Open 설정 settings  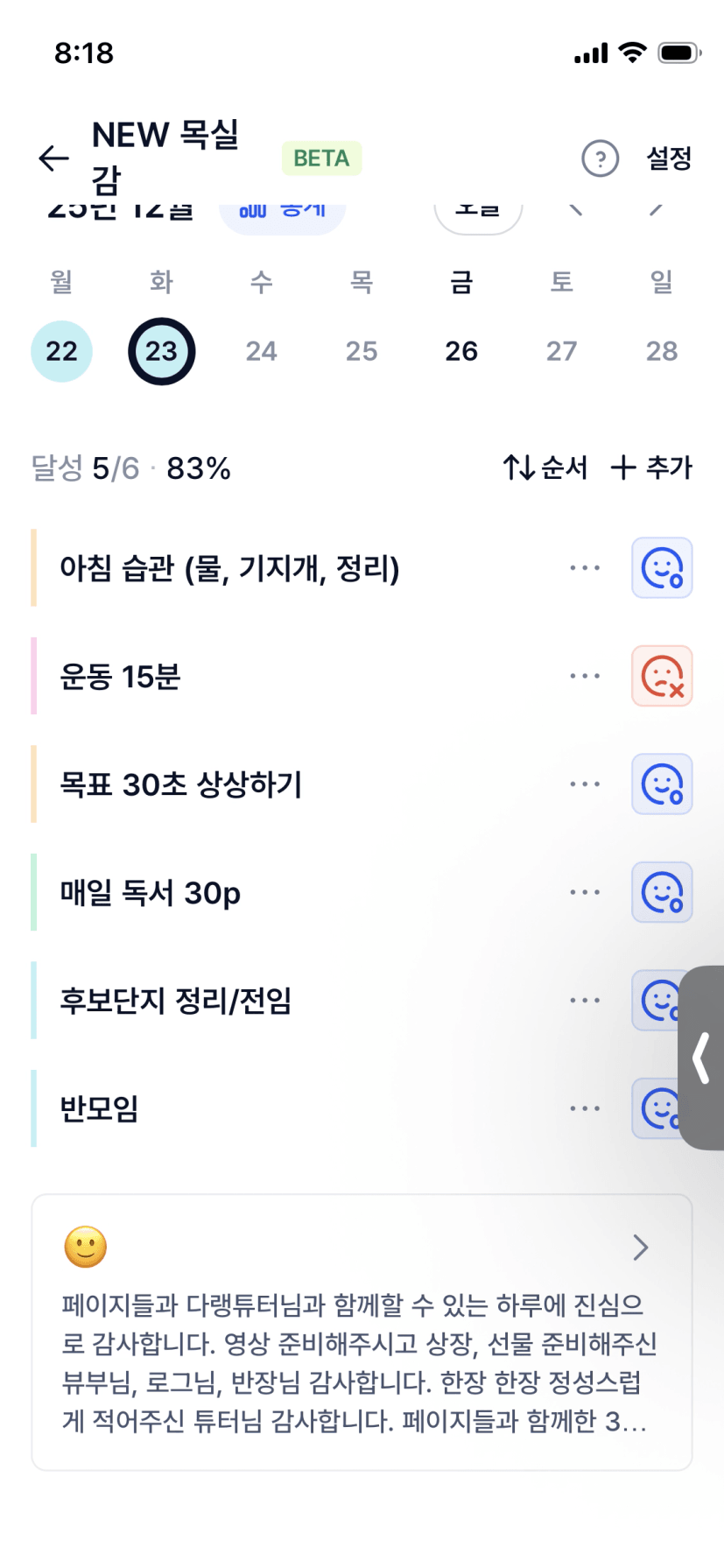point(669,158)
